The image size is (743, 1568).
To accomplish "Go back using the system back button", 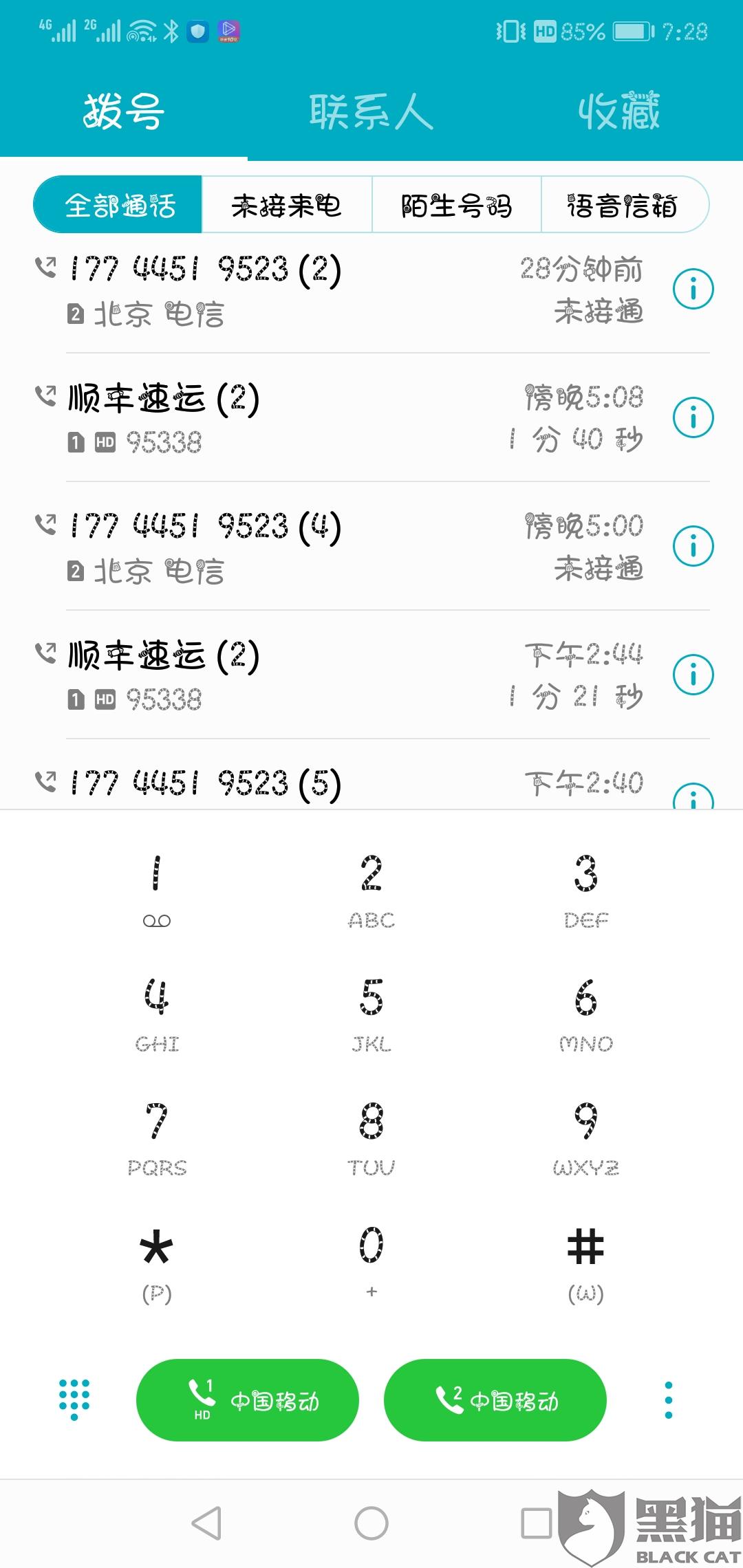I will pyautogui.click(x=206, y=1523).
